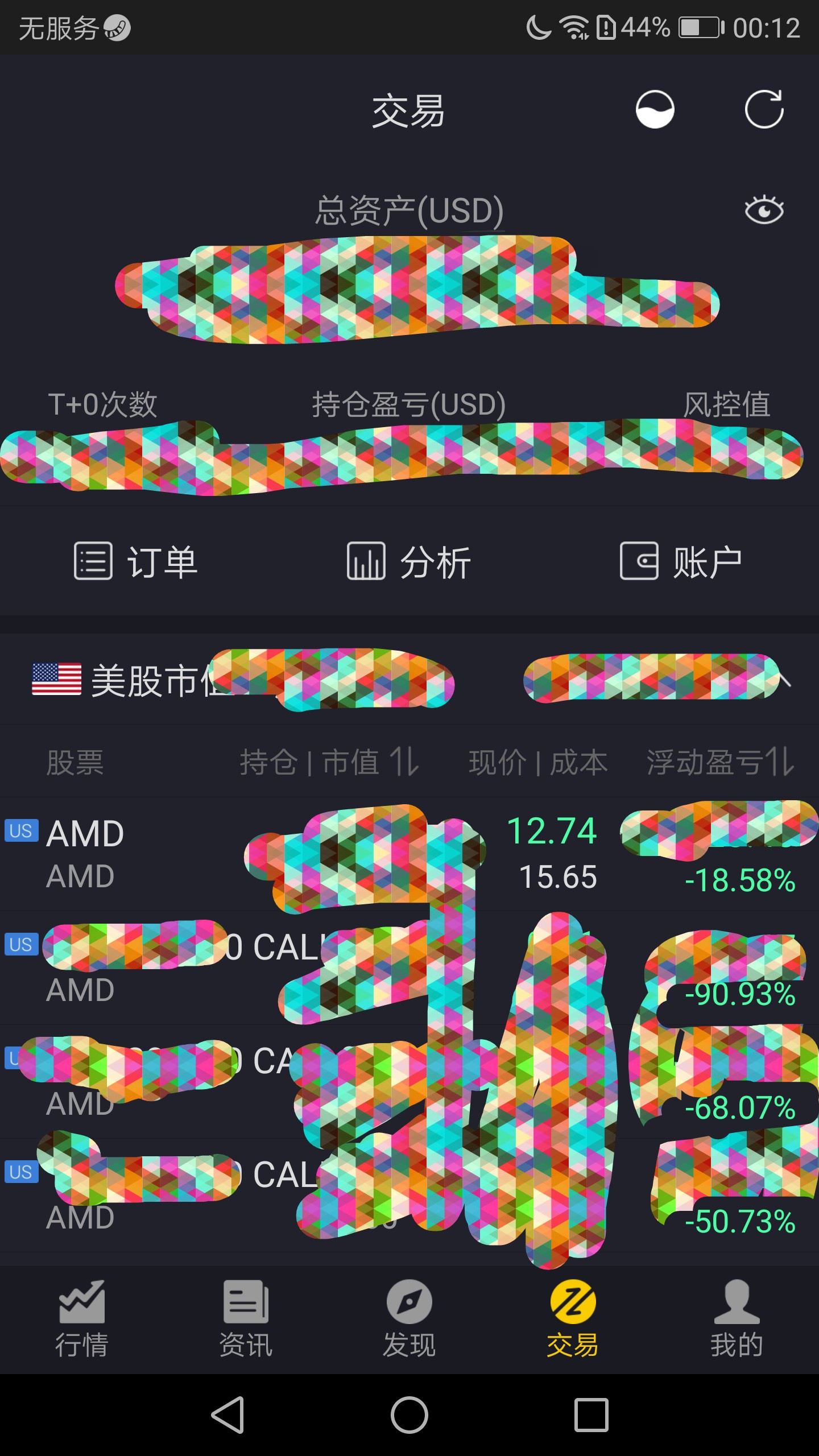Open the AMD call option with -50.73% loss
The height and width of the screenshot is (1456, 819).
click(409, 1196)
